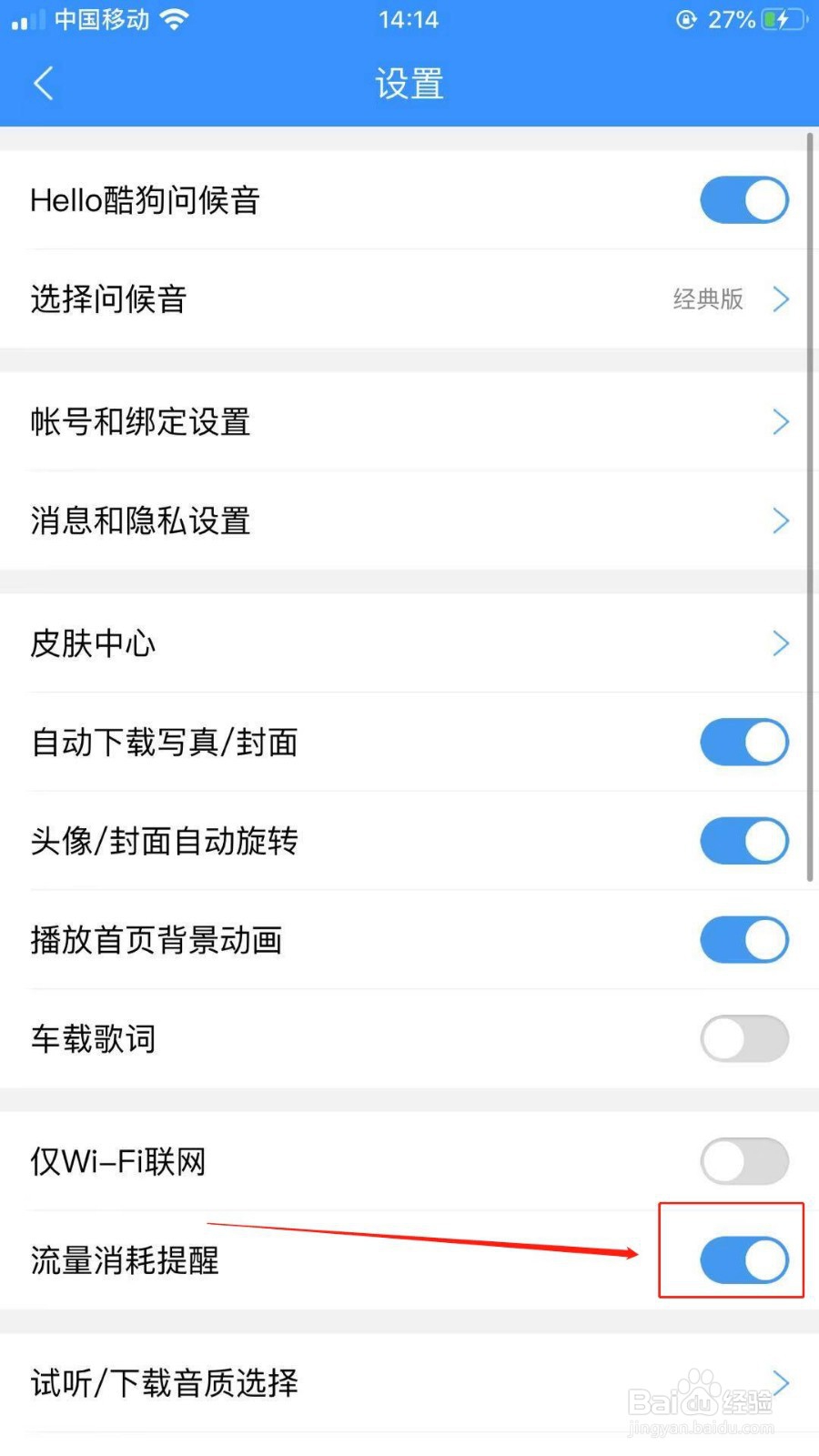Open the 选择问候音 options
819x1456 pixels.
[409, 299]
